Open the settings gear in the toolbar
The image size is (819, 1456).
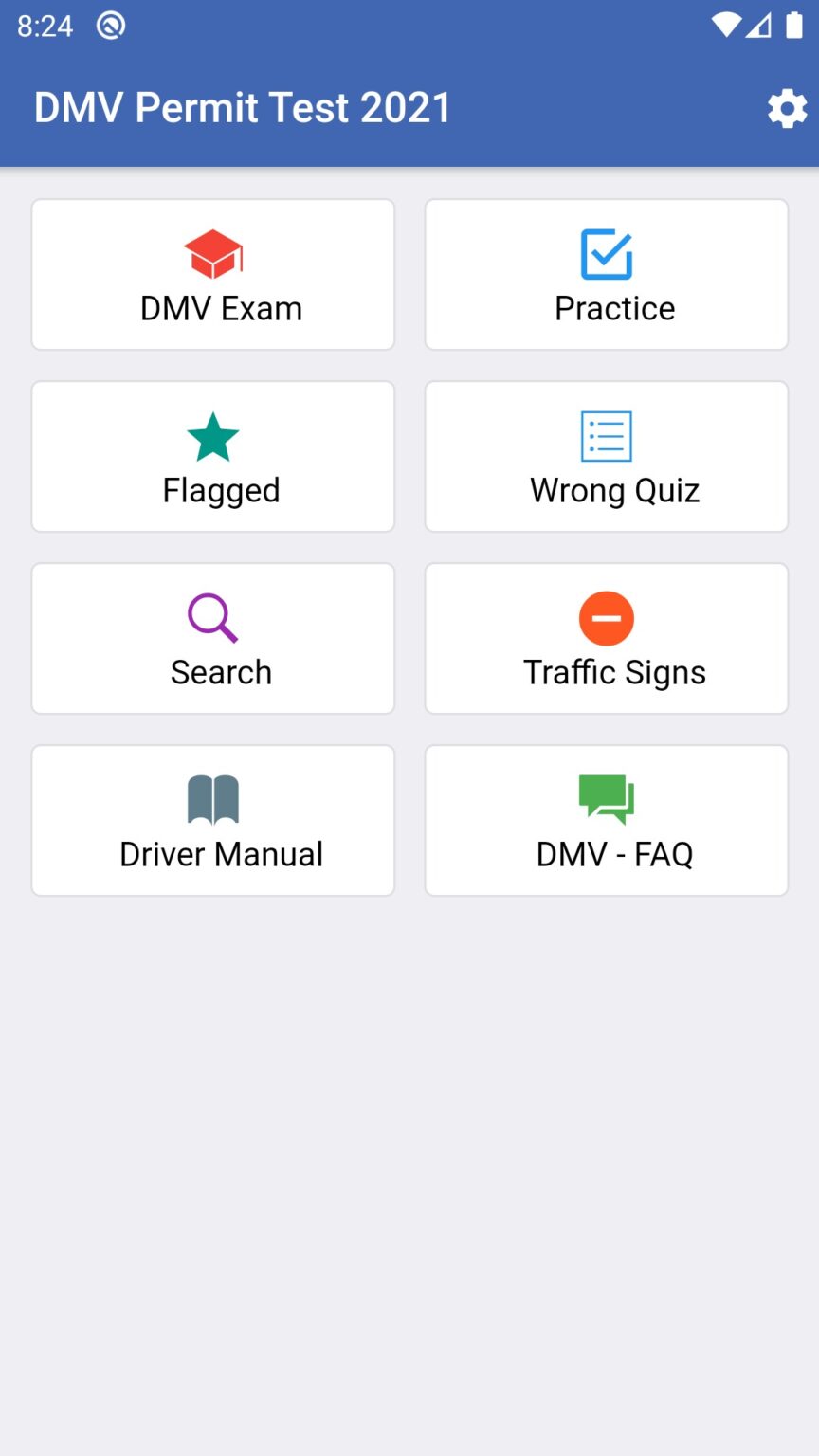point(787,107)
